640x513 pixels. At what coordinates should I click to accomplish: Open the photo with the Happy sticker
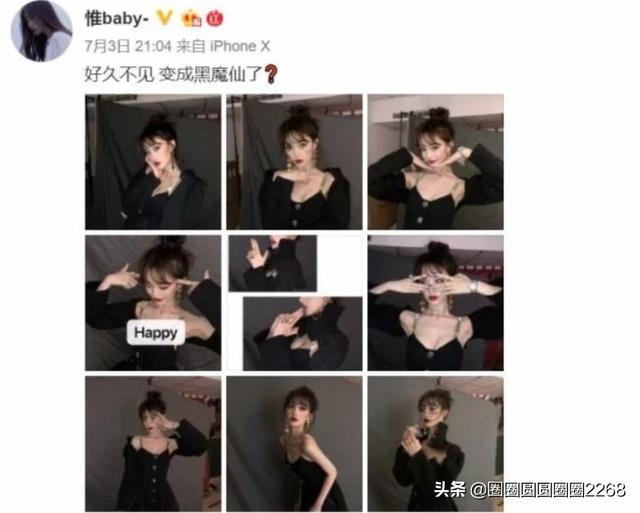[x=153, y=302]
